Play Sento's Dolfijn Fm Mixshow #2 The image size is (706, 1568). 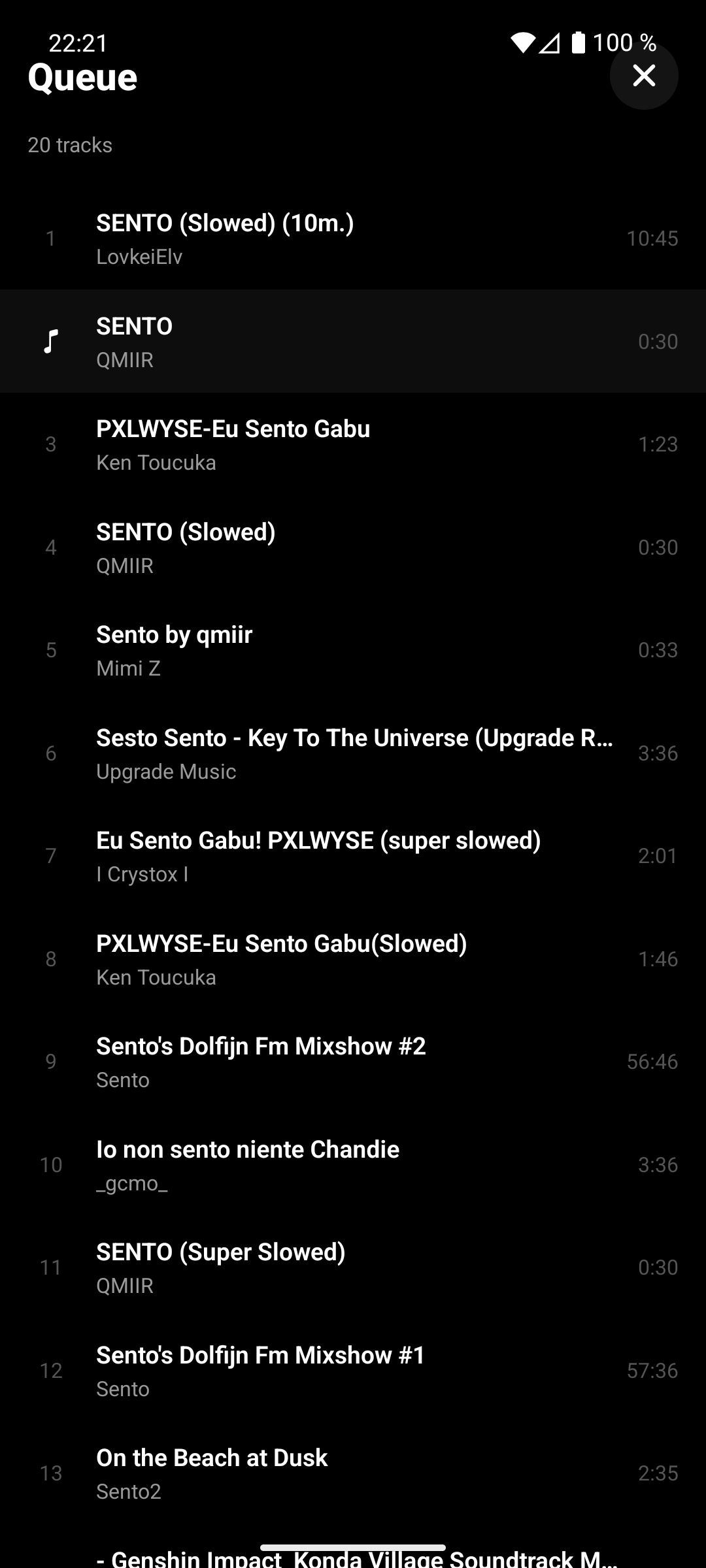(x=353, y=1062)
